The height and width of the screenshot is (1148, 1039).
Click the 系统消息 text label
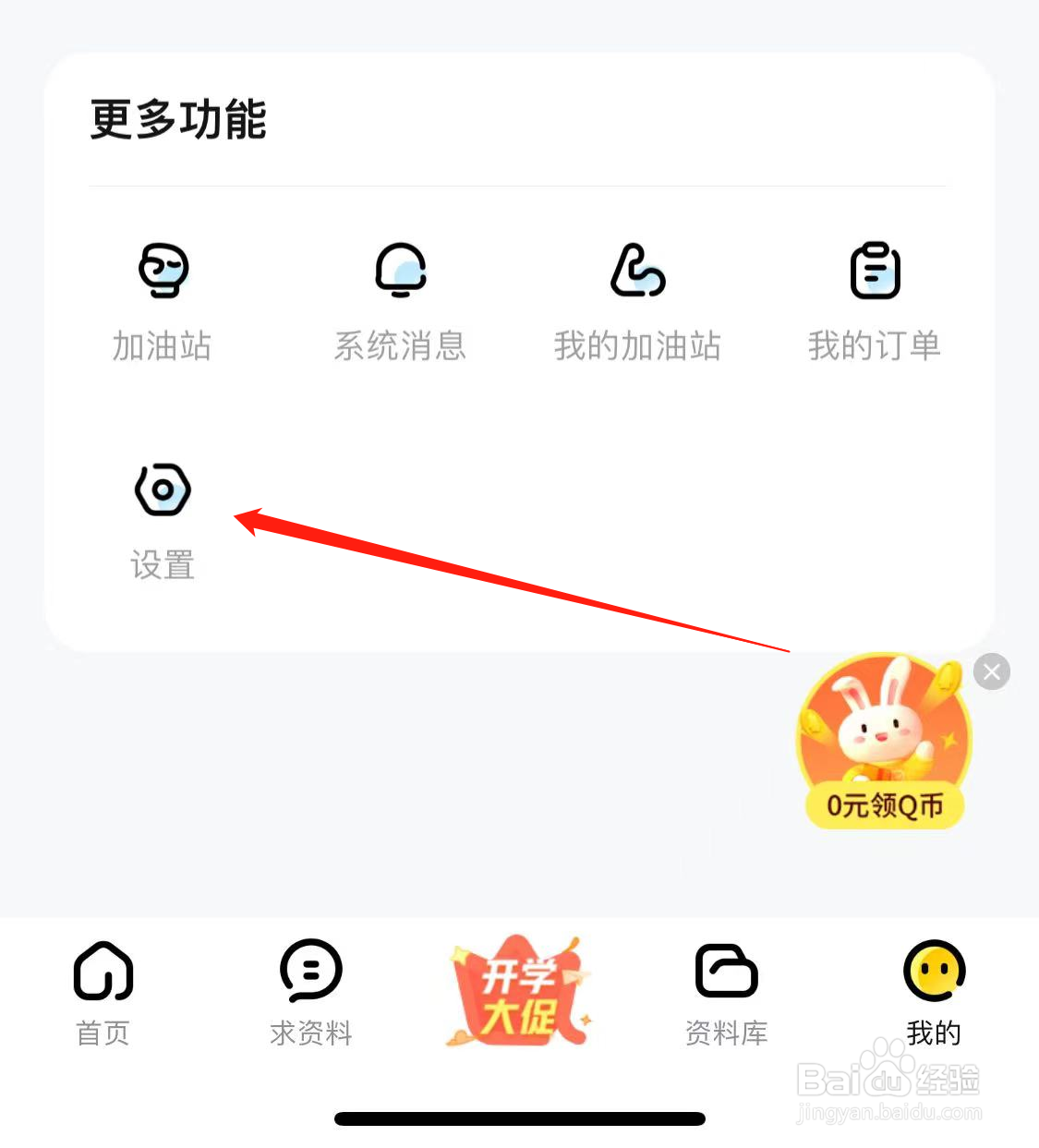[x=400, y=347]
